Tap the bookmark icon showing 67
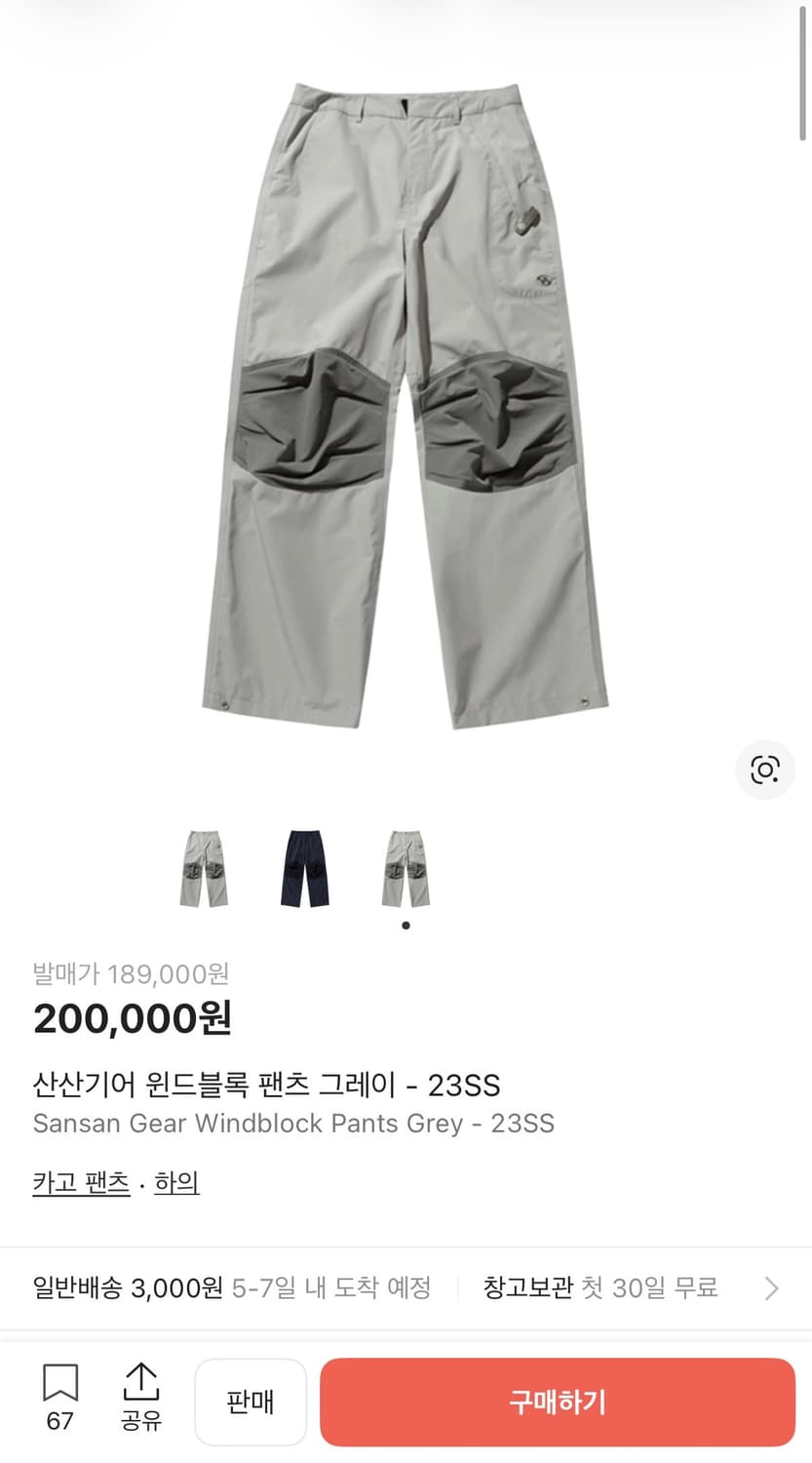 pyautogui.click(x=59, y=1381)
